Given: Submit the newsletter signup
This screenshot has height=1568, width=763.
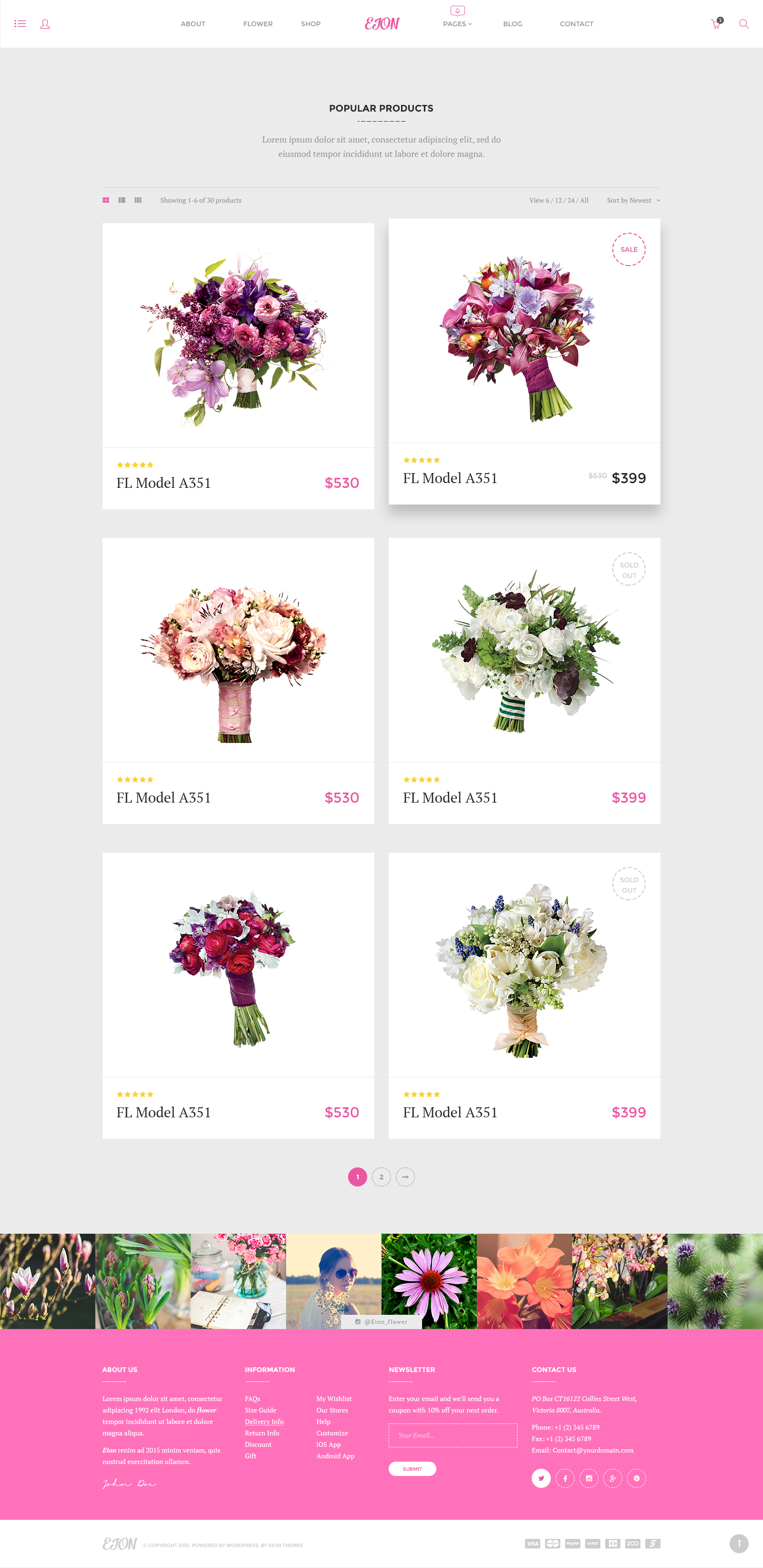Looking at the screenshot, I should 412,1468.
